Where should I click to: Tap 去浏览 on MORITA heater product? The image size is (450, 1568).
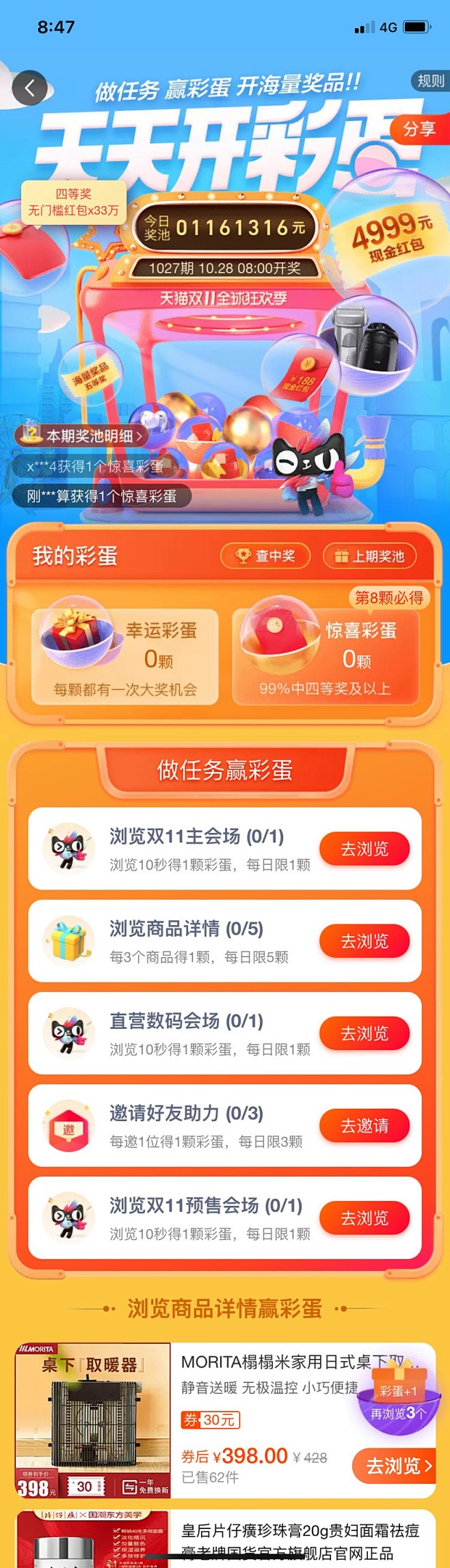click(x=394, y=1466)
